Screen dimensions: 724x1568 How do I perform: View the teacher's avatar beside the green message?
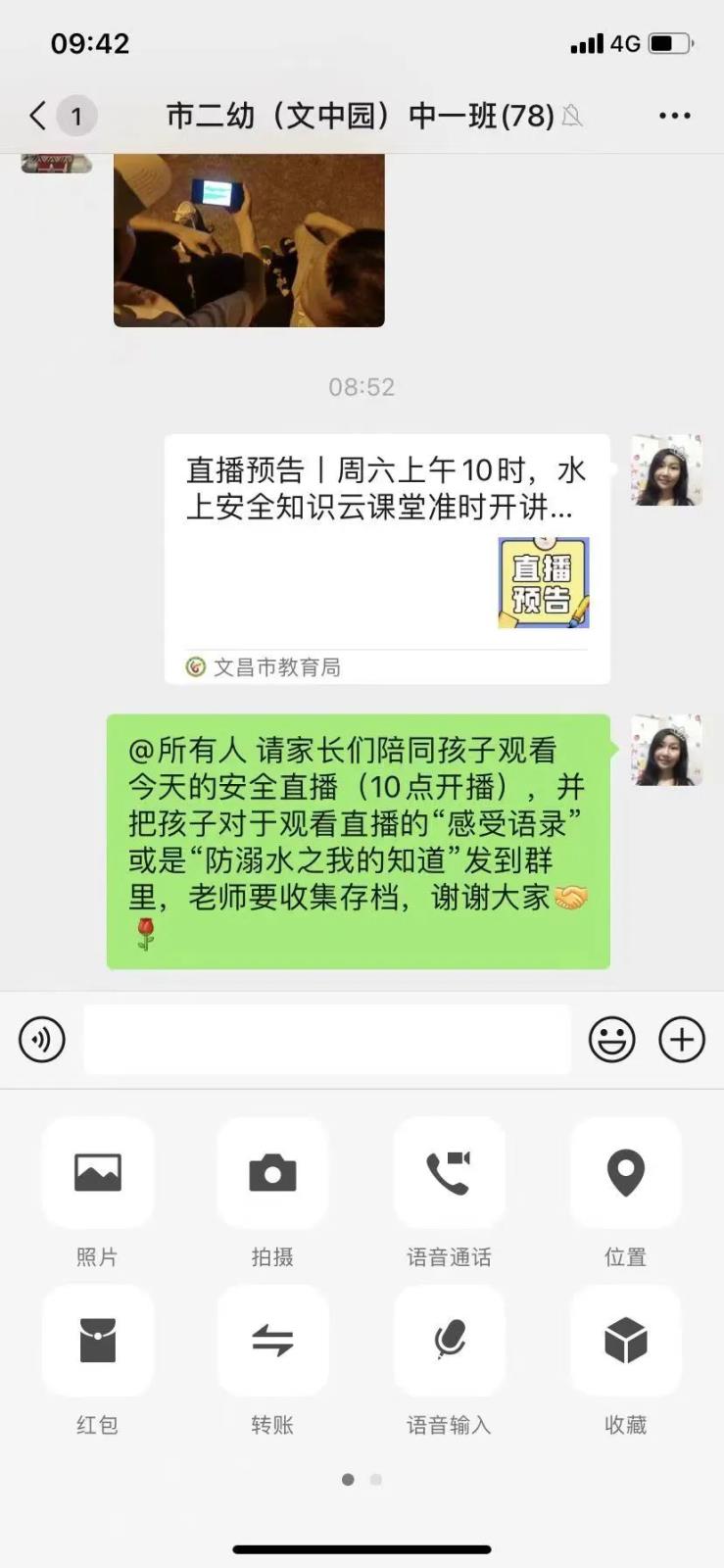coord(666,751)
